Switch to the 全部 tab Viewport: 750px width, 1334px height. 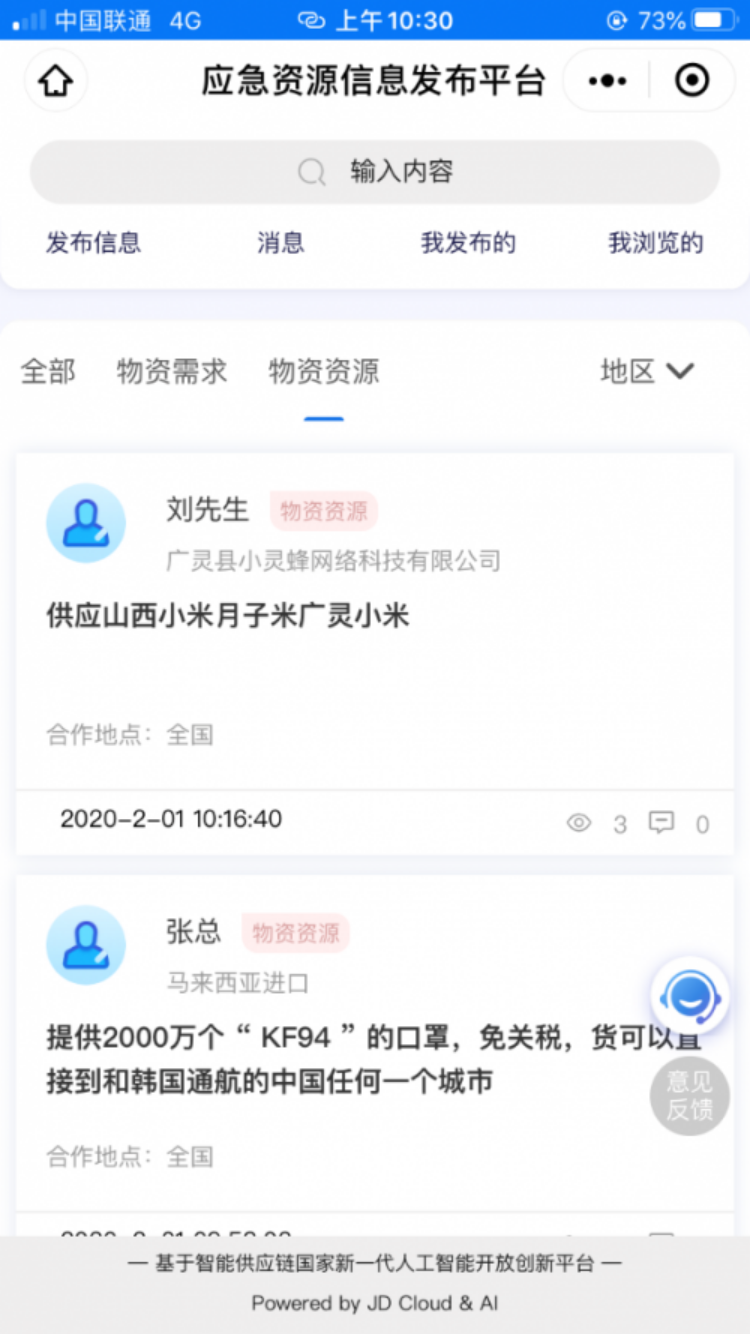tap(48, 372)
